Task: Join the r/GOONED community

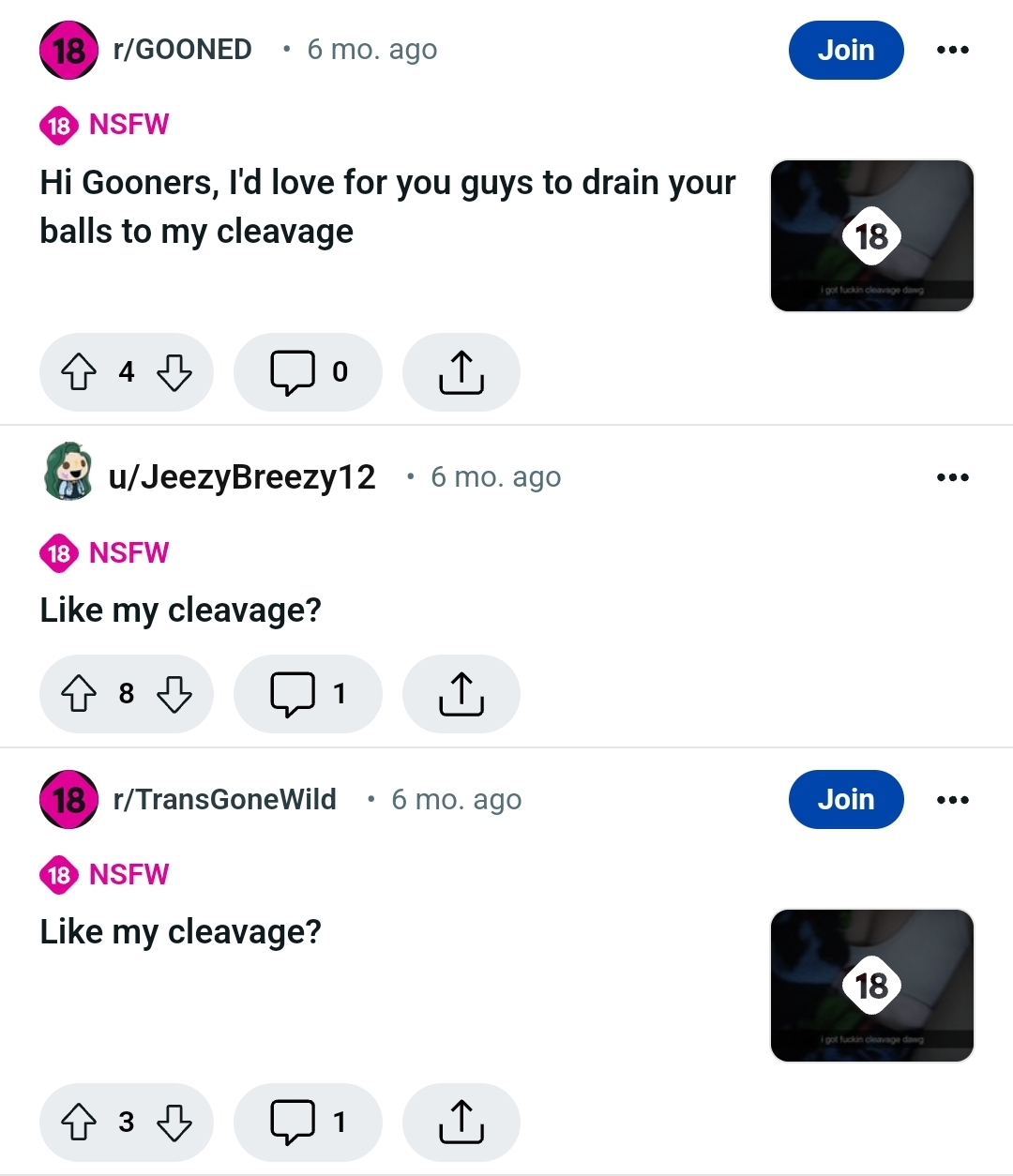Action: (x=845, y=50)
